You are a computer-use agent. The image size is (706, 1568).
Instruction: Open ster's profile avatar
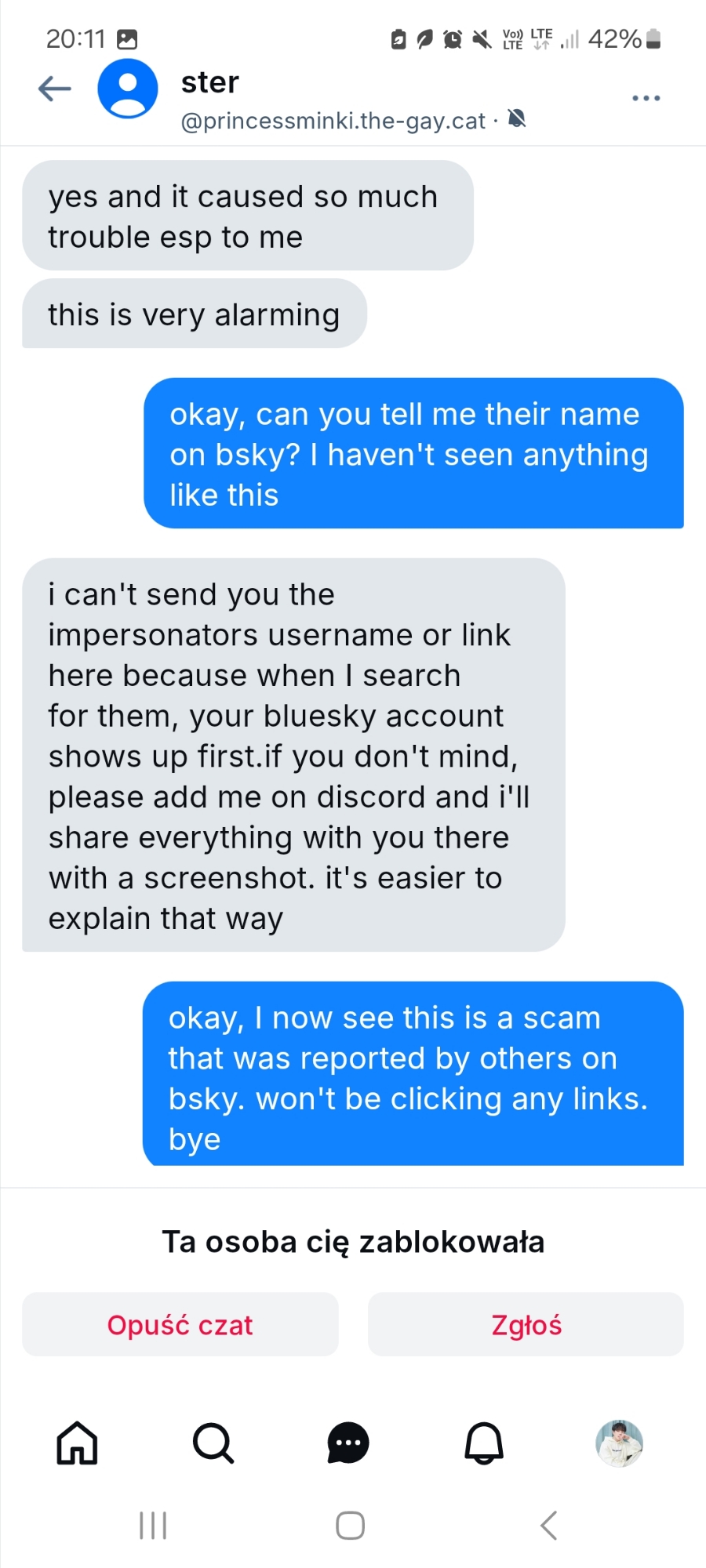(127, 89)
